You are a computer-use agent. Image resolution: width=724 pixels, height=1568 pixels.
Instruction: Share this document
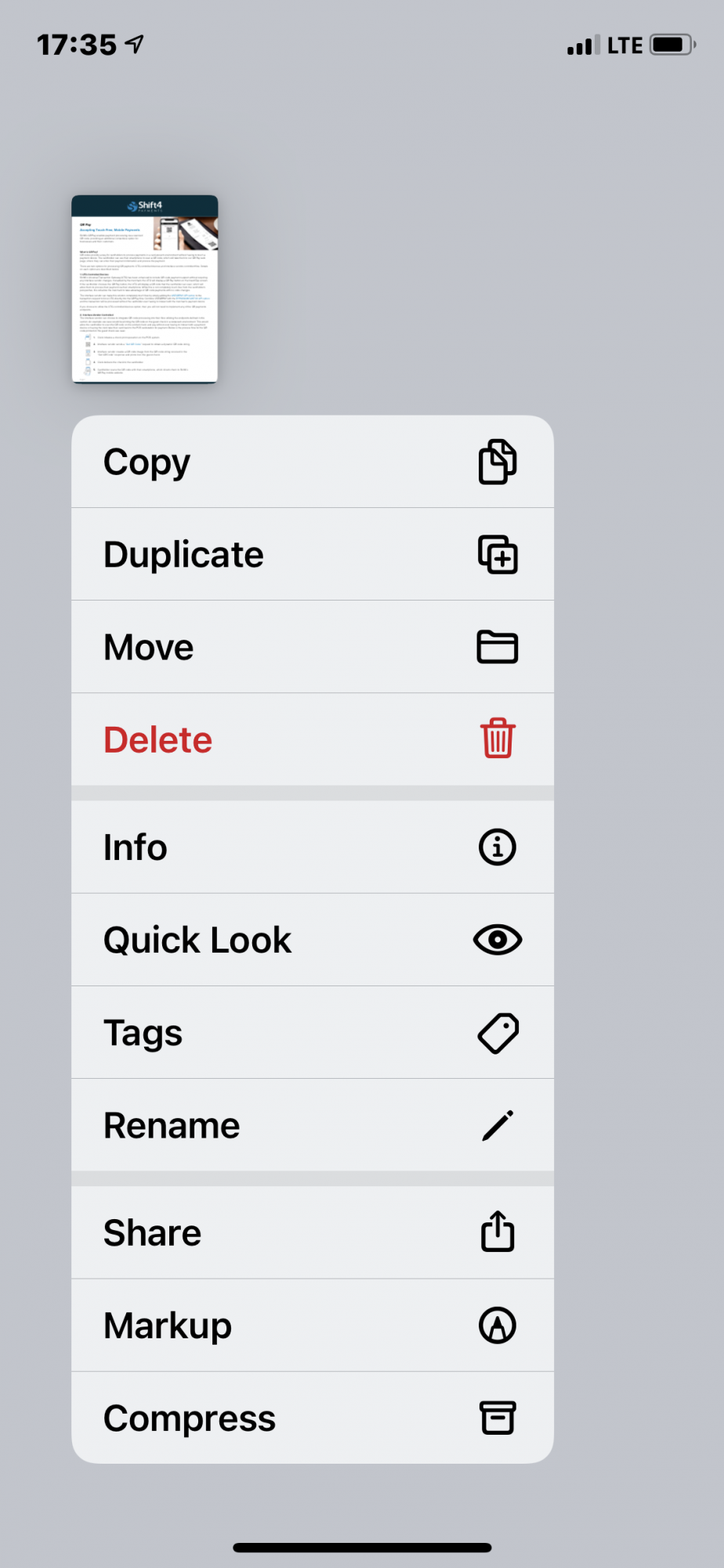click(x=312, y=1233)
